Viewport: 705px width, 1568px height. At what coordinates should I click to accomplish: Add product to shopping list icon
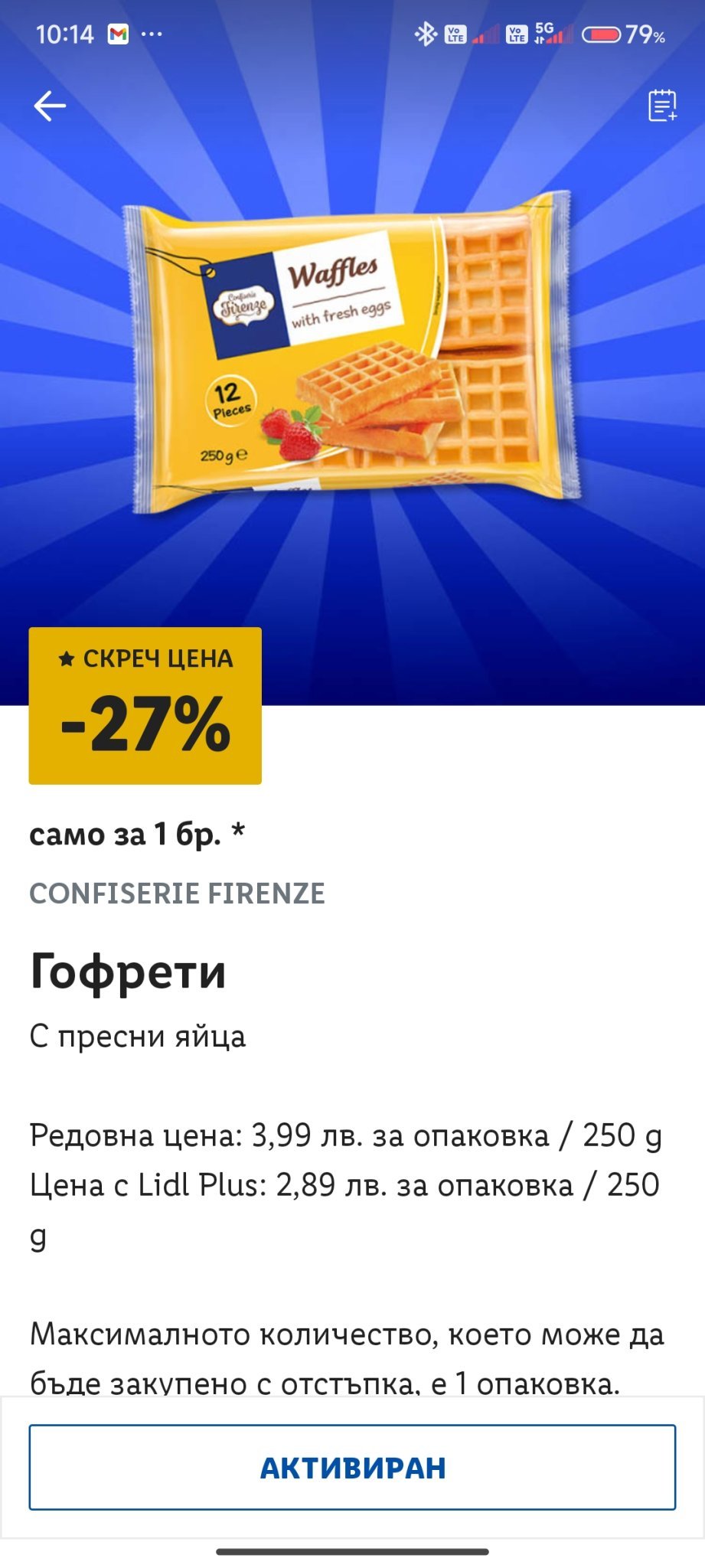coord(662,106)
